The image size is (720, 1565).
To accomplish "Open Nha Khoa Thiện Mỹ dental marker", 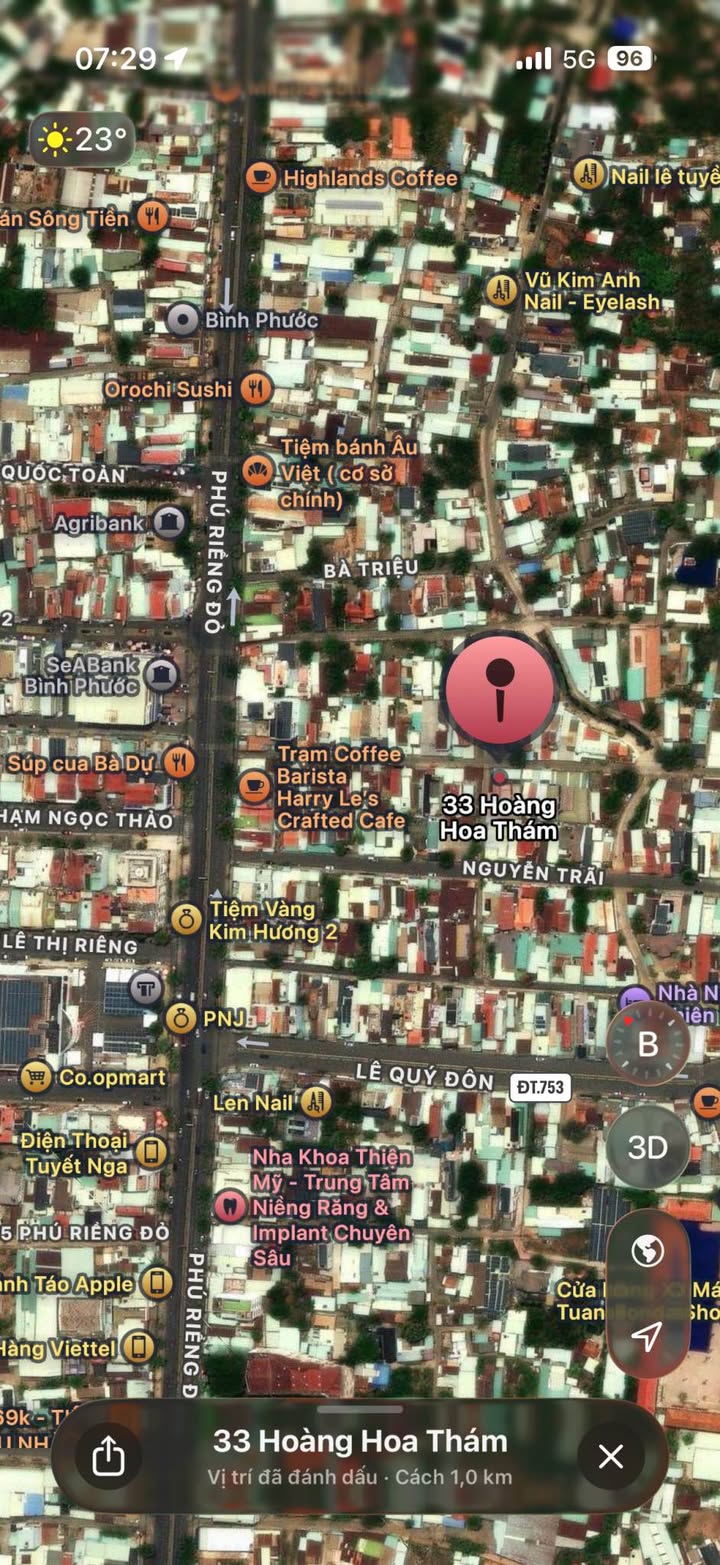I will click(230, 1206).
